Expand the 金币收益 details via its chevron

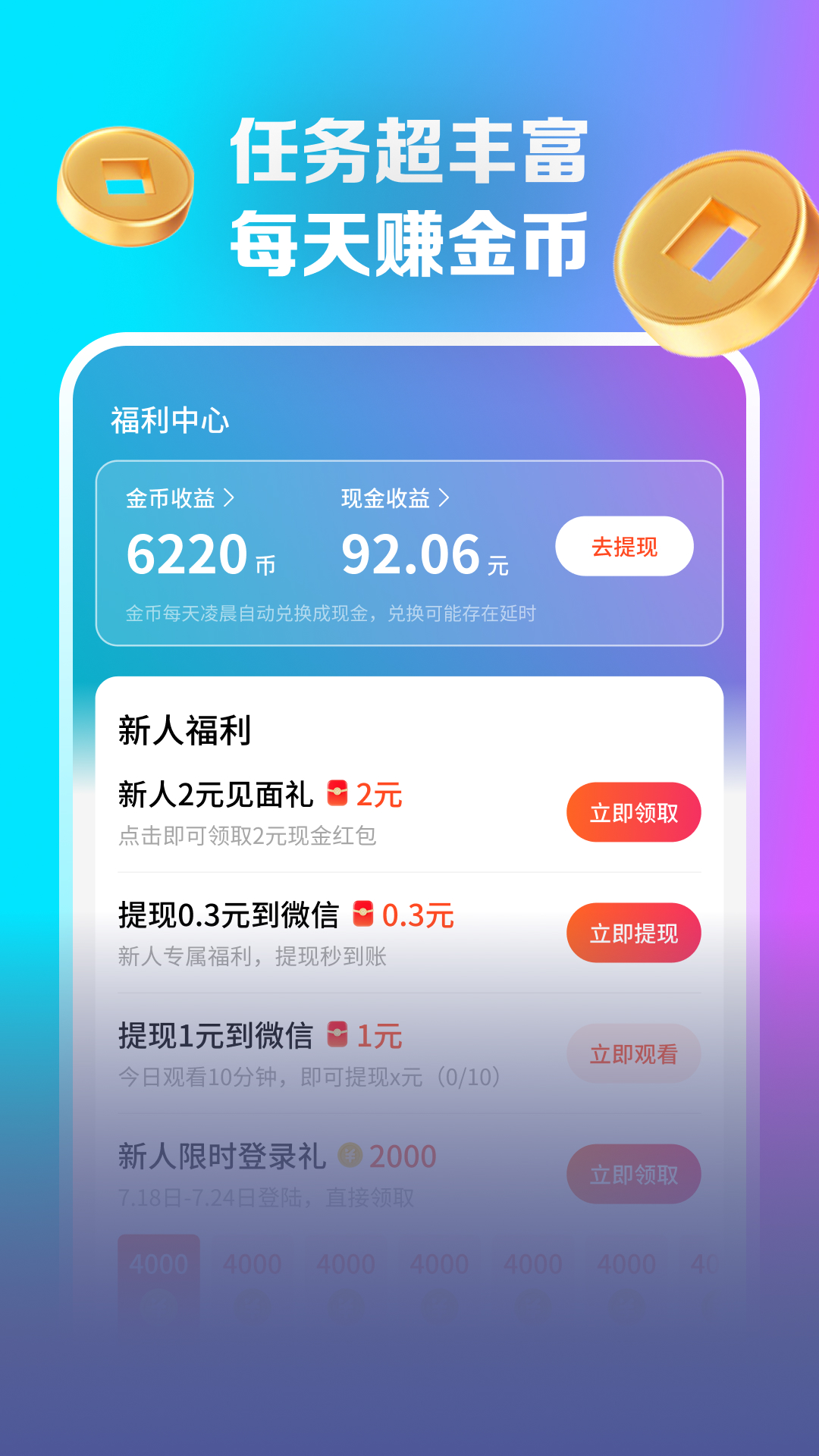click(231, 498)
